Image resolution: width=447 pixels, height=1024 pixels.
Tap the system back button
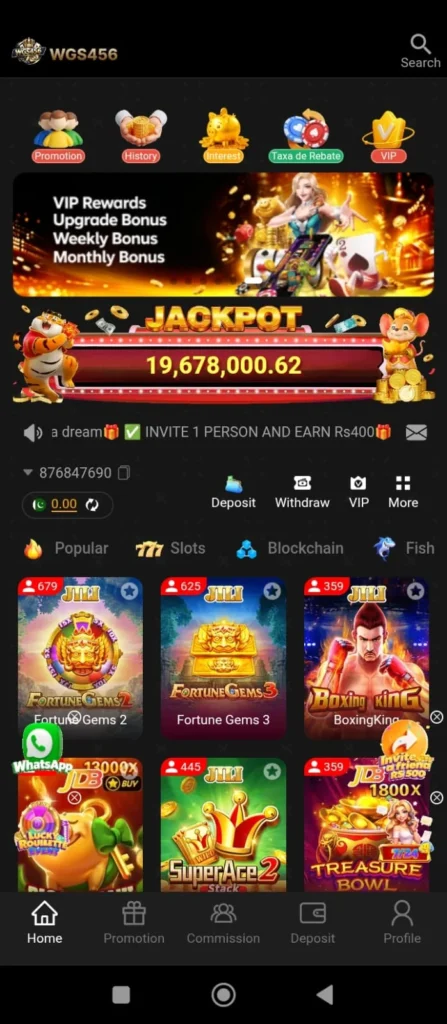(x=325, y=995)
